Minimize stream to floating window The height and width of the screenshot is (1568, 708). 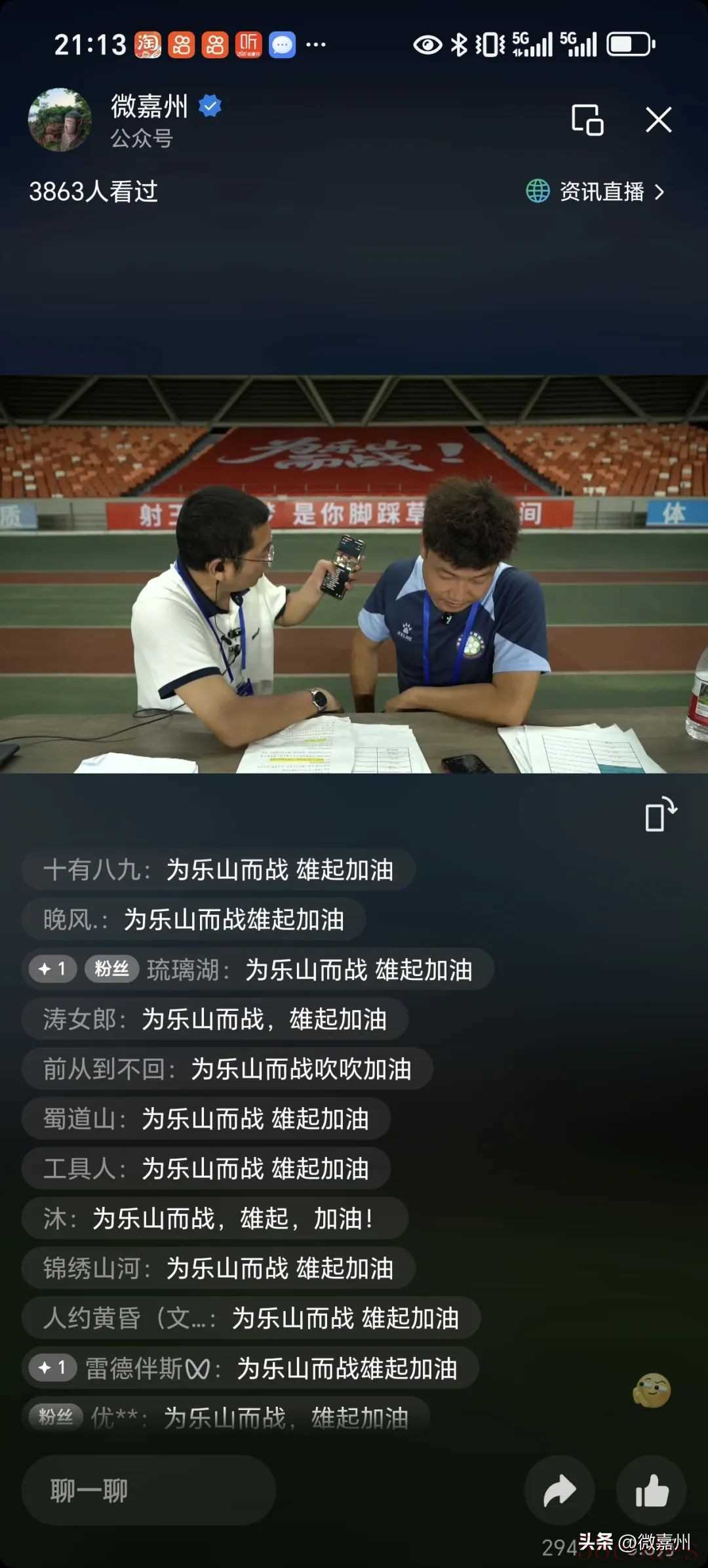[x=587, y=120]
